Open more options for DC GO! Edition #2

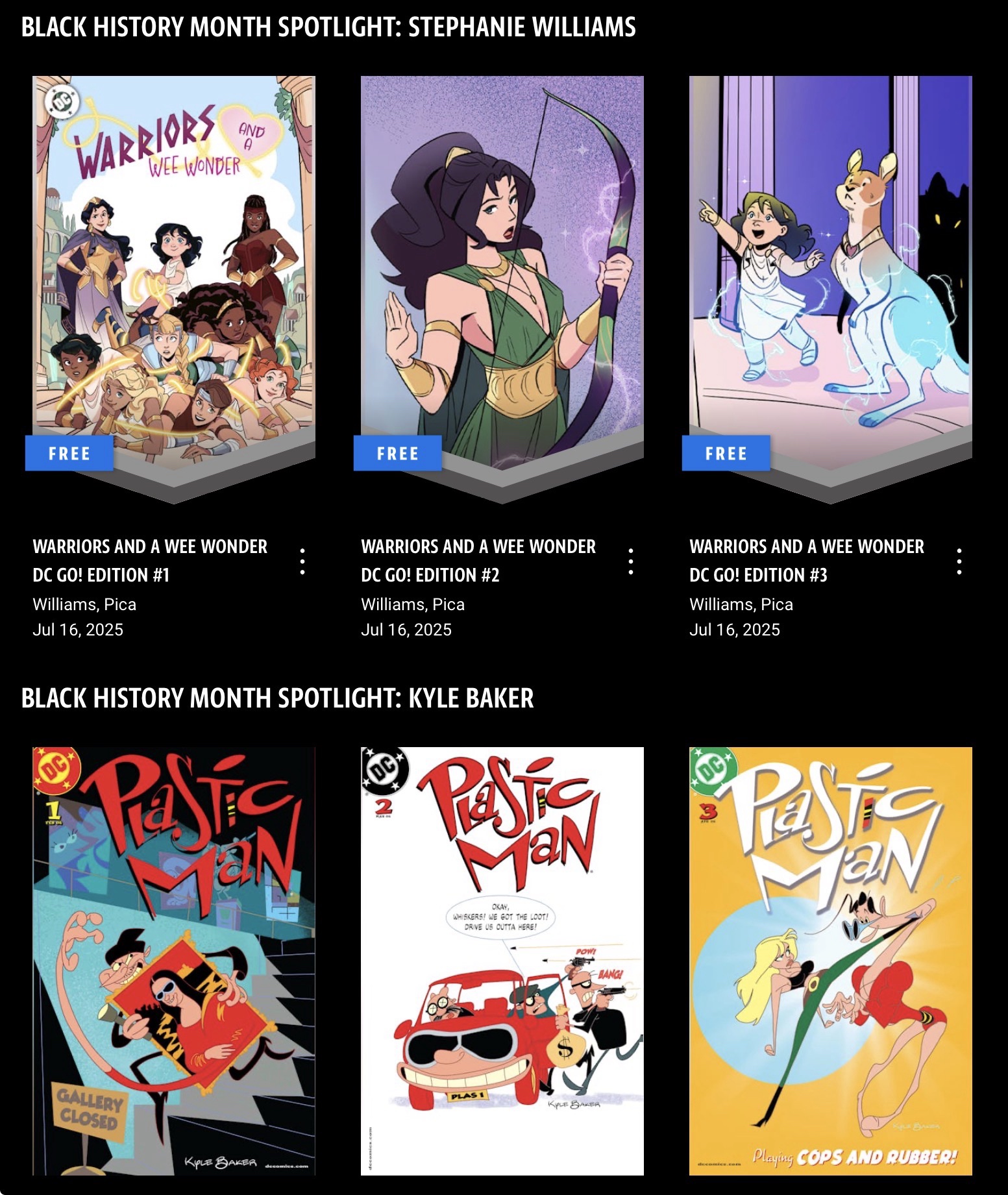pyautogui.click(x=631, y=561)
